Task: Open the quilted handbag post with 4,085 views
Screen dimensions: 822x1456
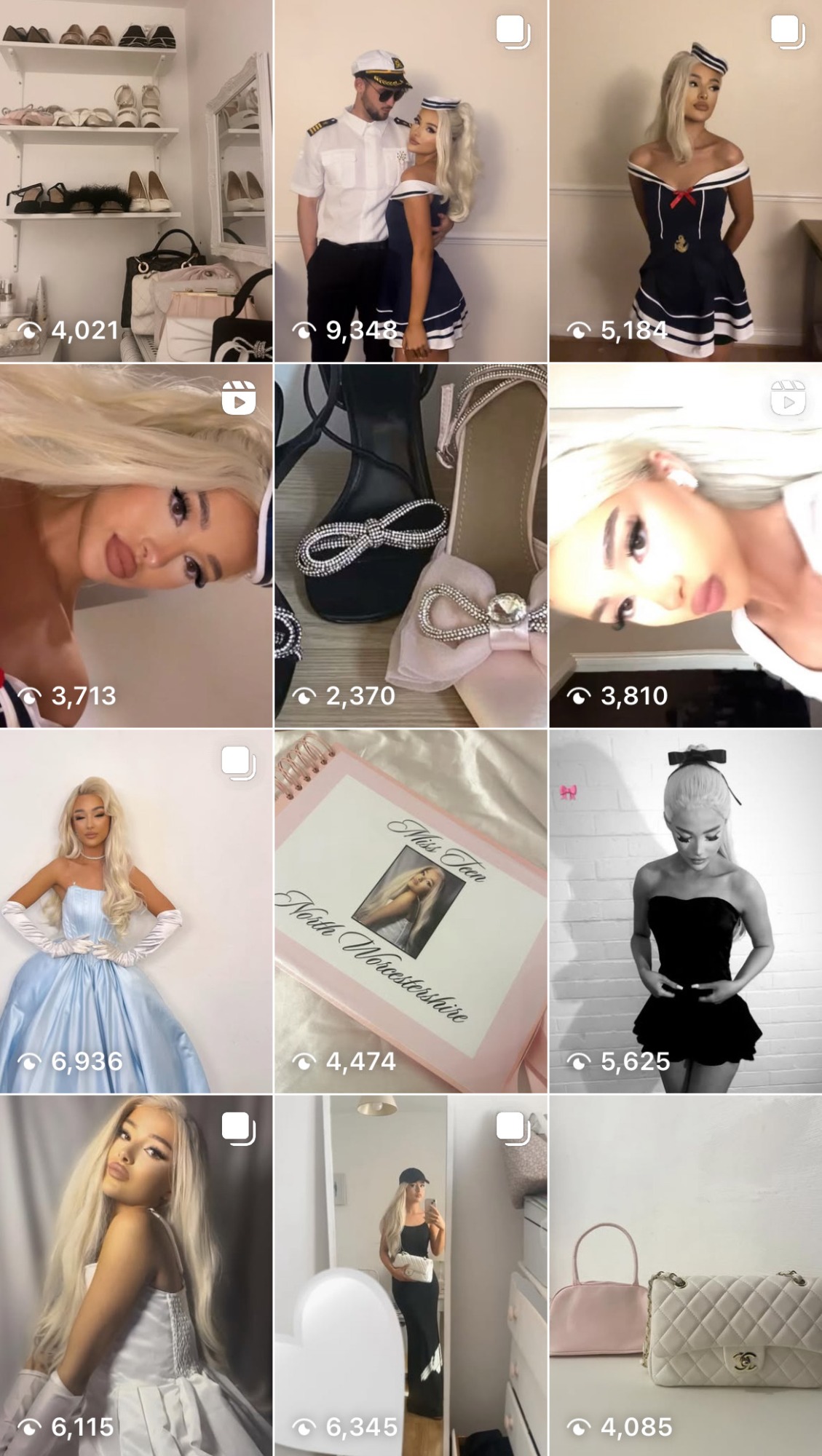Action: [686, 1275]
